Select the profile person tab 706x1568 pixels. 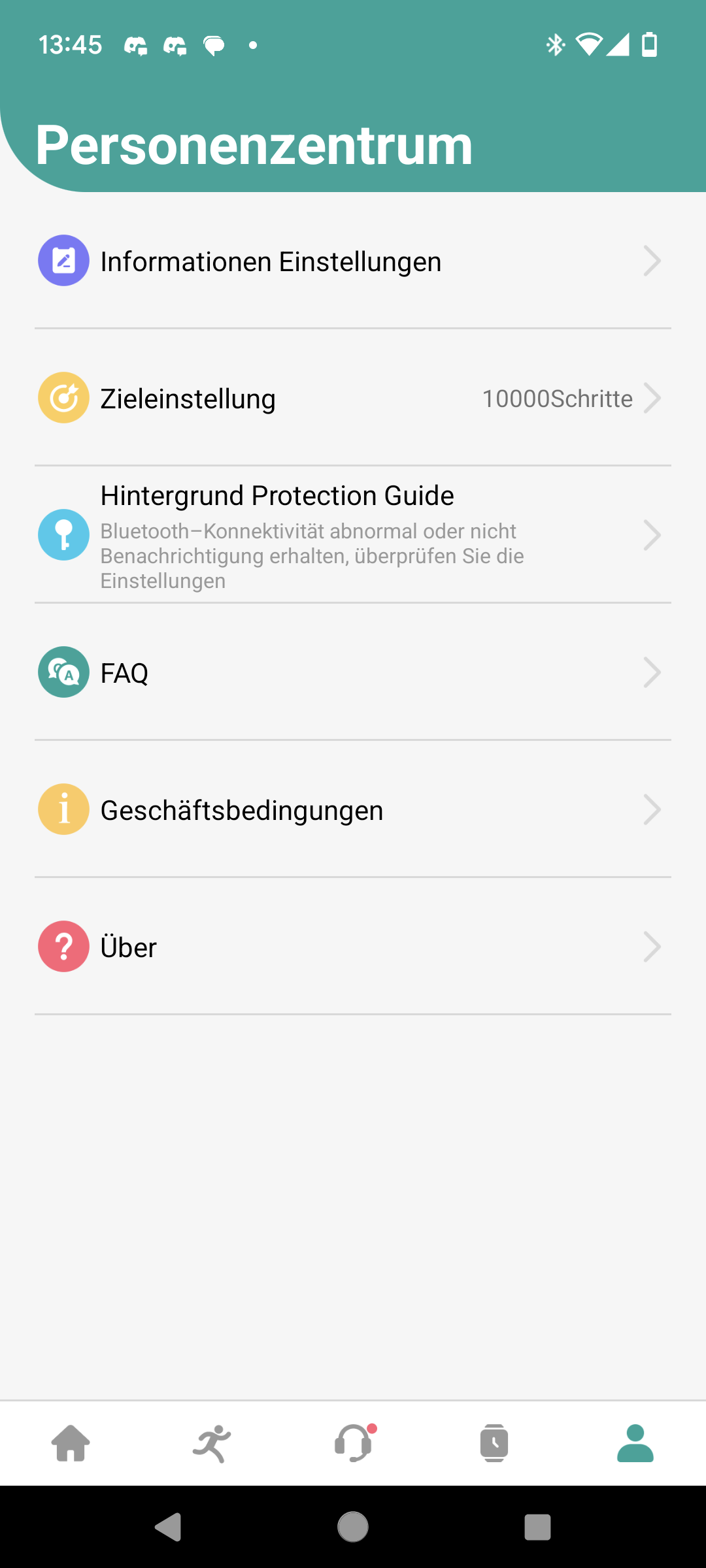pos(635,1443)
